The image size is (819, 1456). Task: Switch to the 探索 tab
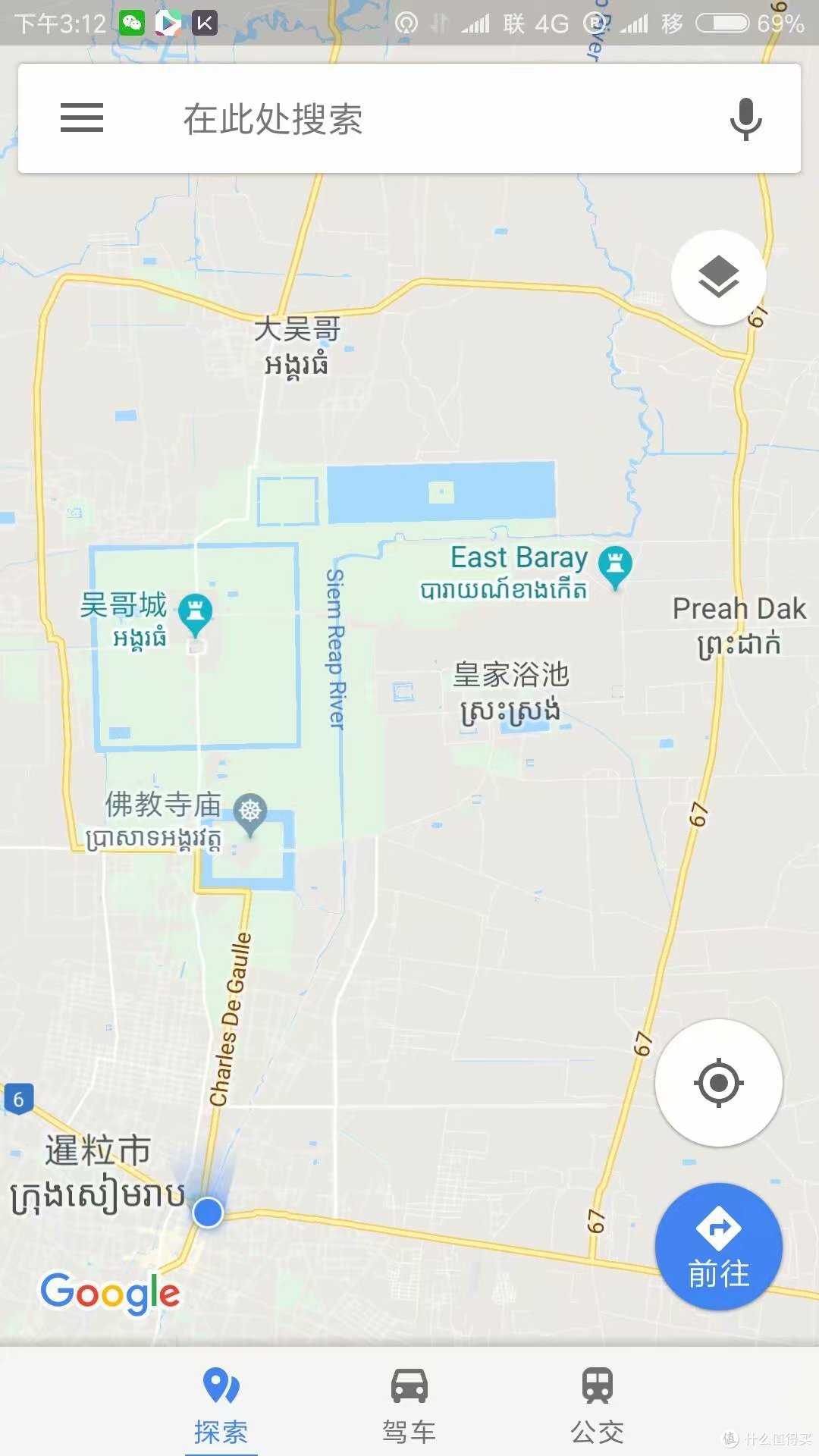point(221,1403)
